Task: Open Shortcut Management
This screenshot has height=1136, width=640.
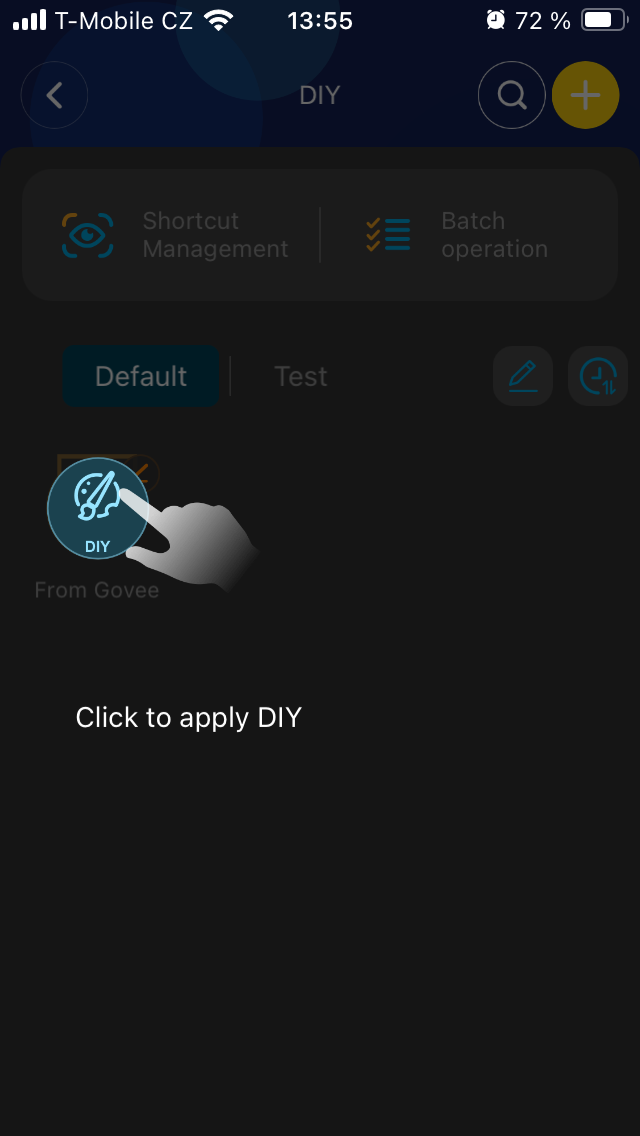Action: coord(176,235)
